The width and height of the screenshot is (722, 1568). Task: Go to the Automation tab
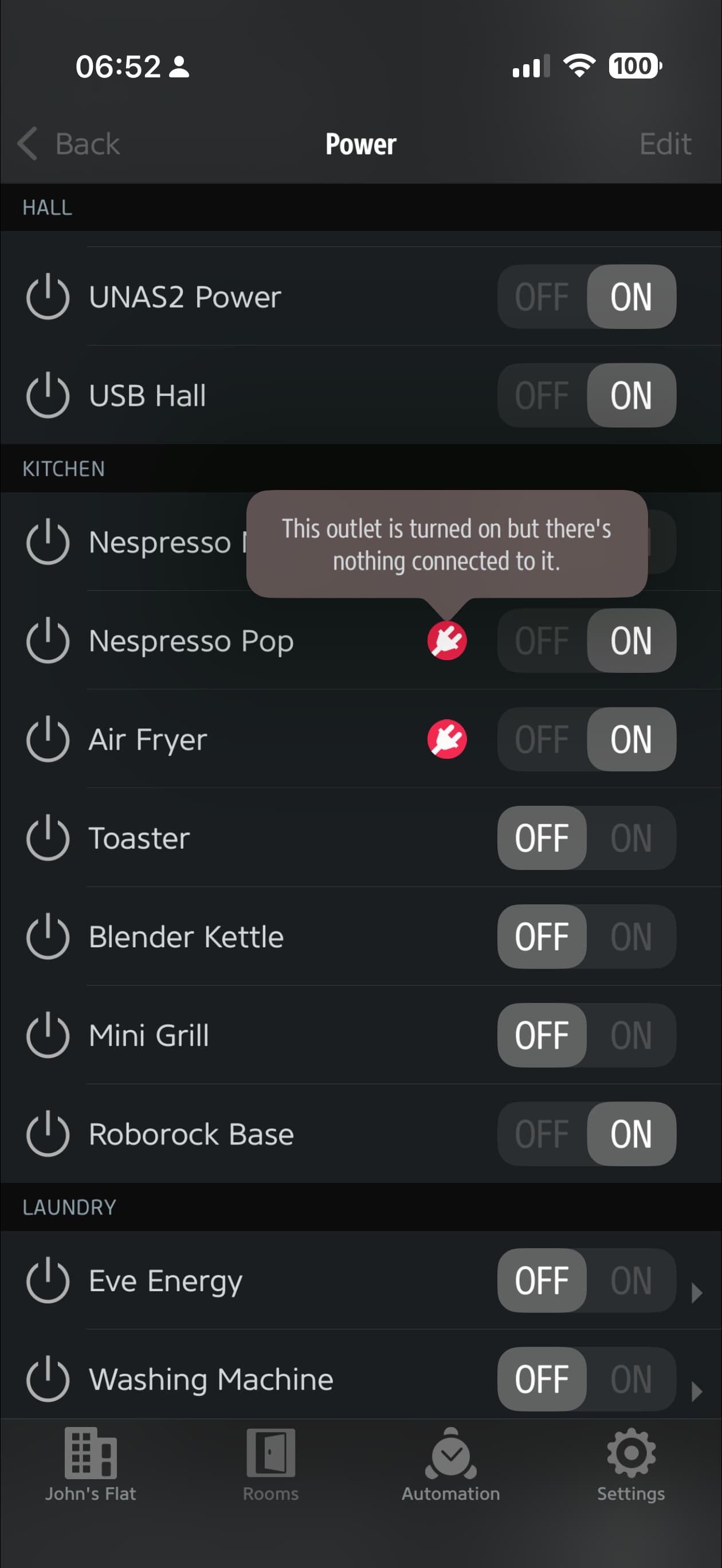point(450,1464)
